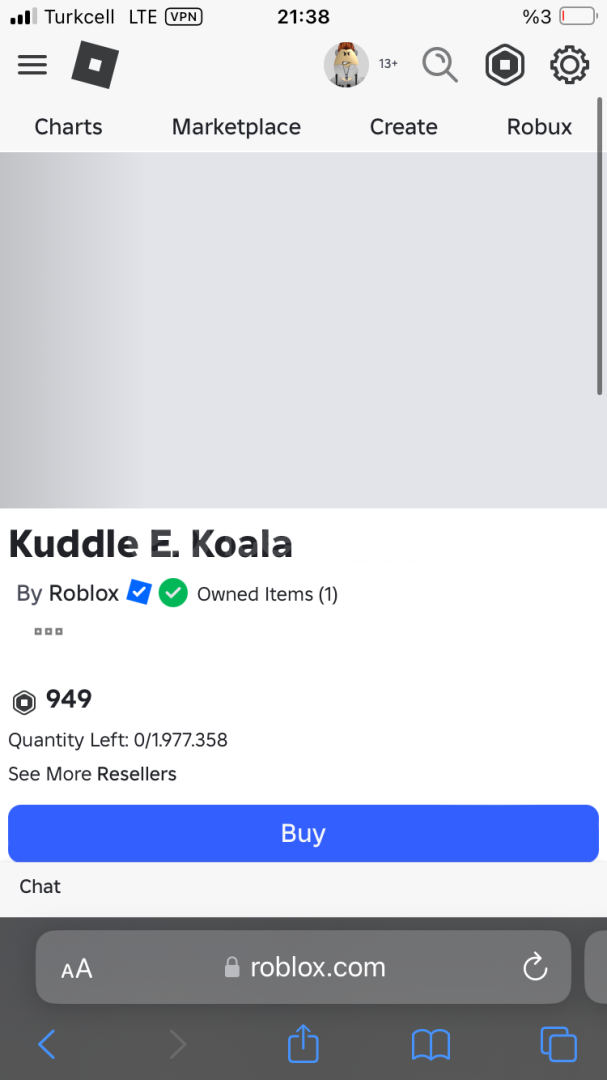Open the hamburger navigation menu
607x1080 pixels.
pyautogui.click(x=33, y=65)
